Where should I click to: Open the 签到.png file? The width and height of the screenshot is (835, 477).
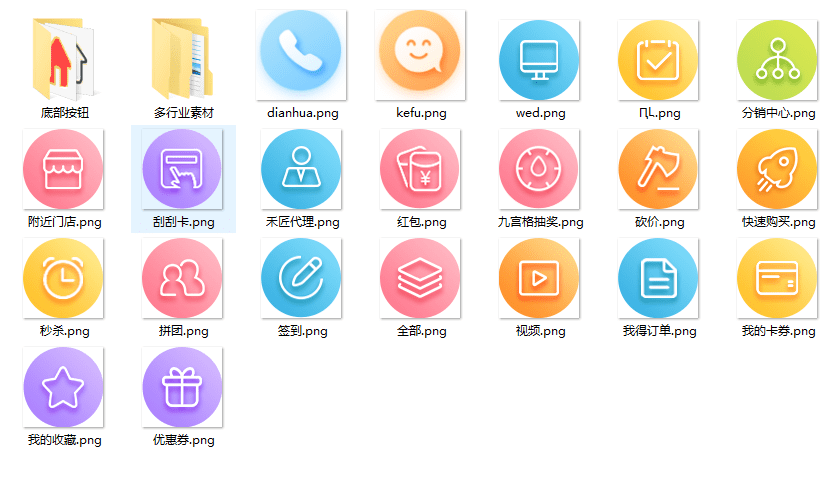302,277
